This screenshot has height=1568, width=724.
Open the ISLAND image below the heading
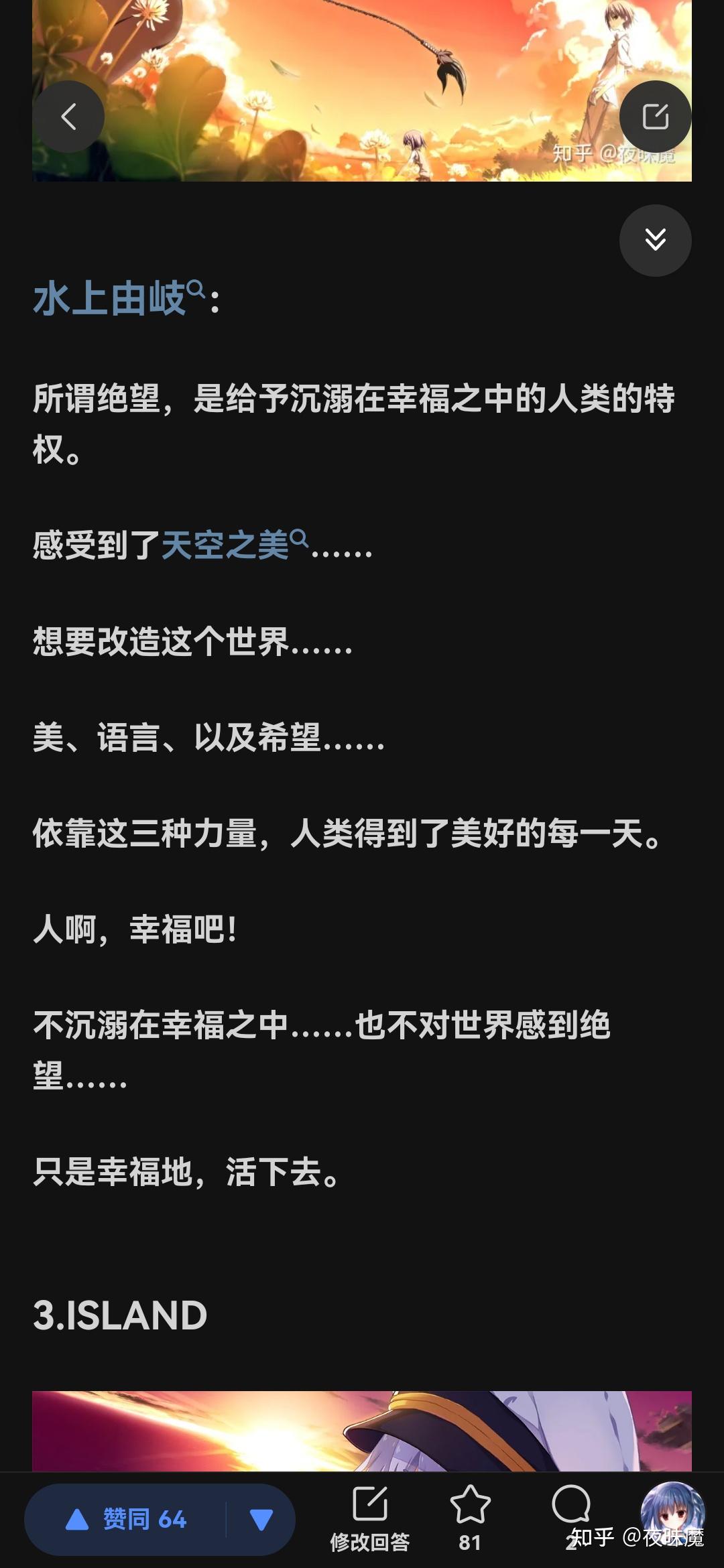pyautogui.click(x=362, y=1431)
